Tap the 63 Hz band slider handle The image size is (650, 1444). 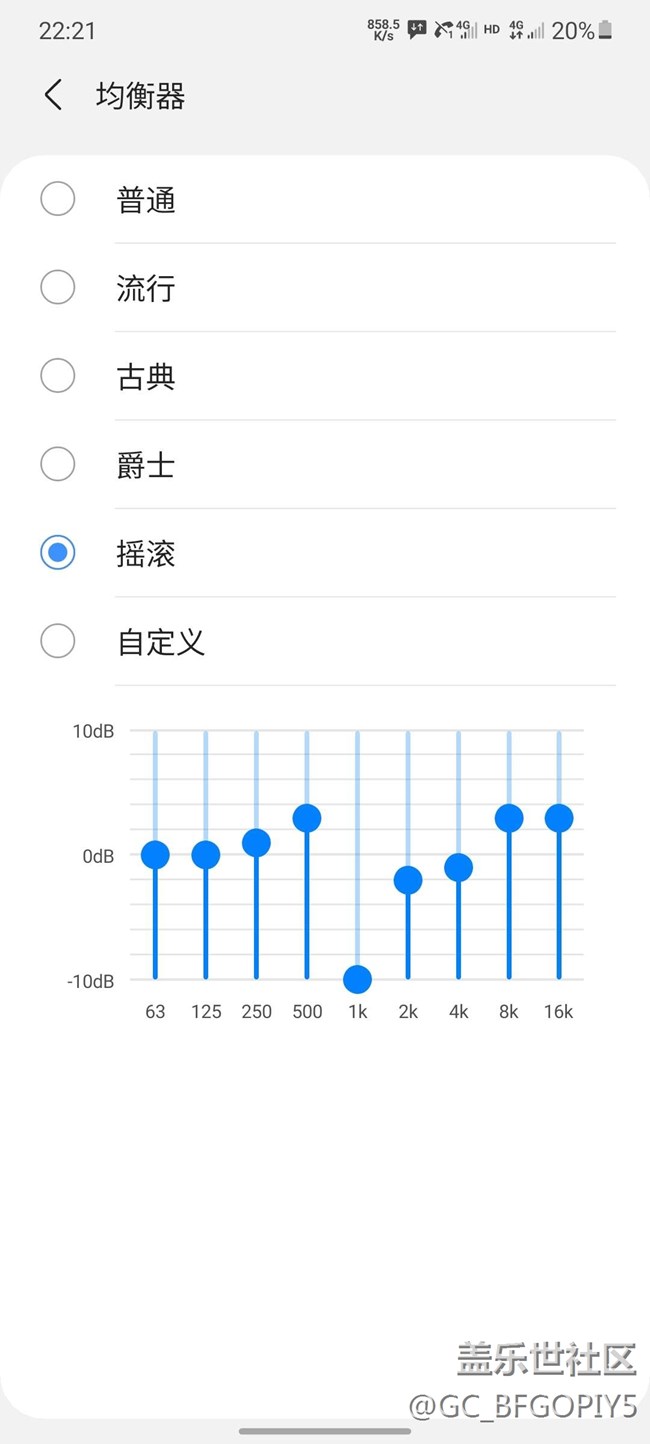(155, 855)
